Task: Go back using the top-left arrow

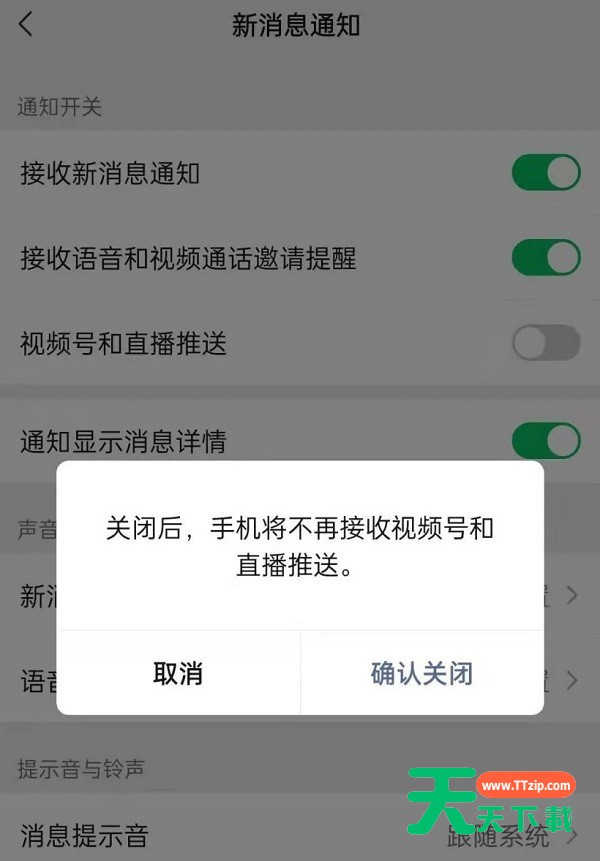Action: click(26, 25)
